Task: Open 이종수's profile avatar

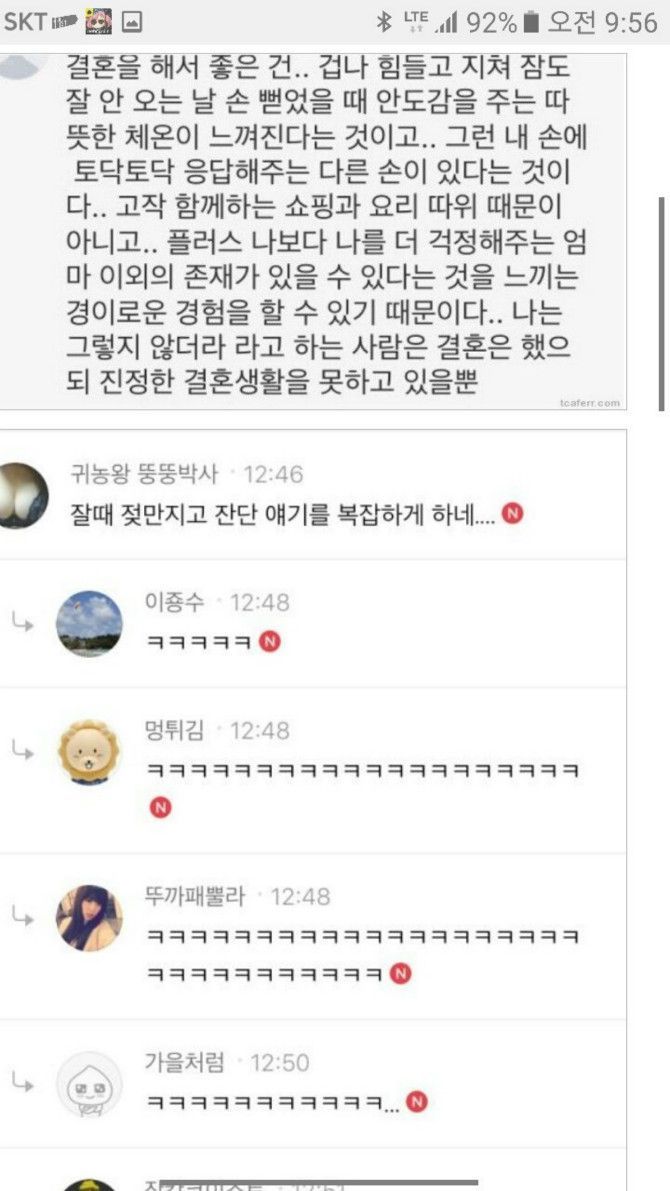Action: 90,623
